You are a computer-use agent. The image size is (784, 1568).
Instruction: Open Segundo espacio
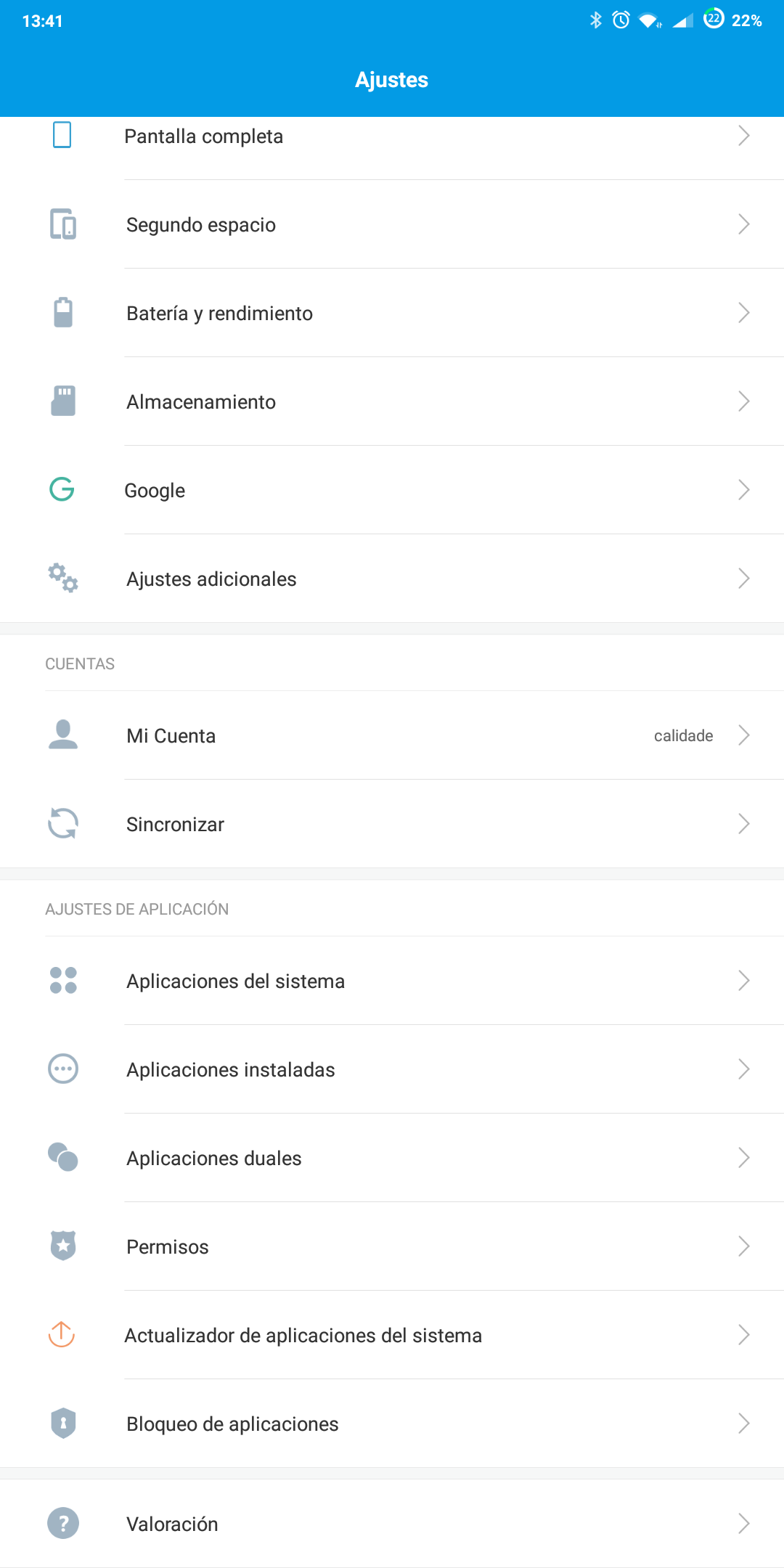point(392,224)
